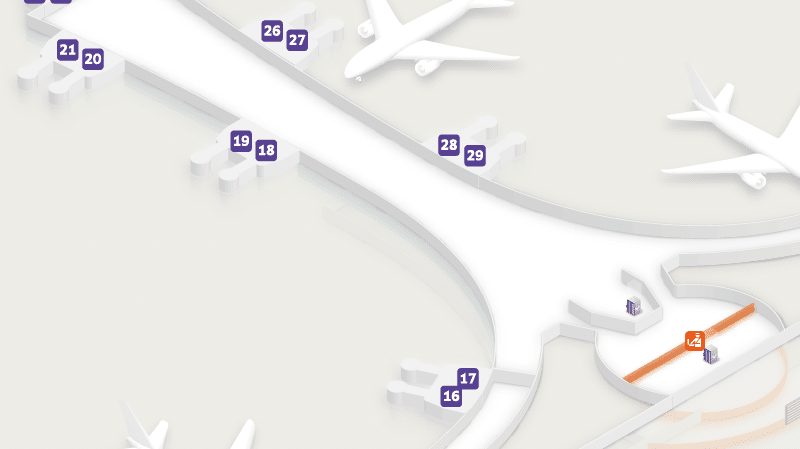The width and height of the screenshot is (800, 449).
Task: Select gate 20 marker
Action: click(93, 59)
